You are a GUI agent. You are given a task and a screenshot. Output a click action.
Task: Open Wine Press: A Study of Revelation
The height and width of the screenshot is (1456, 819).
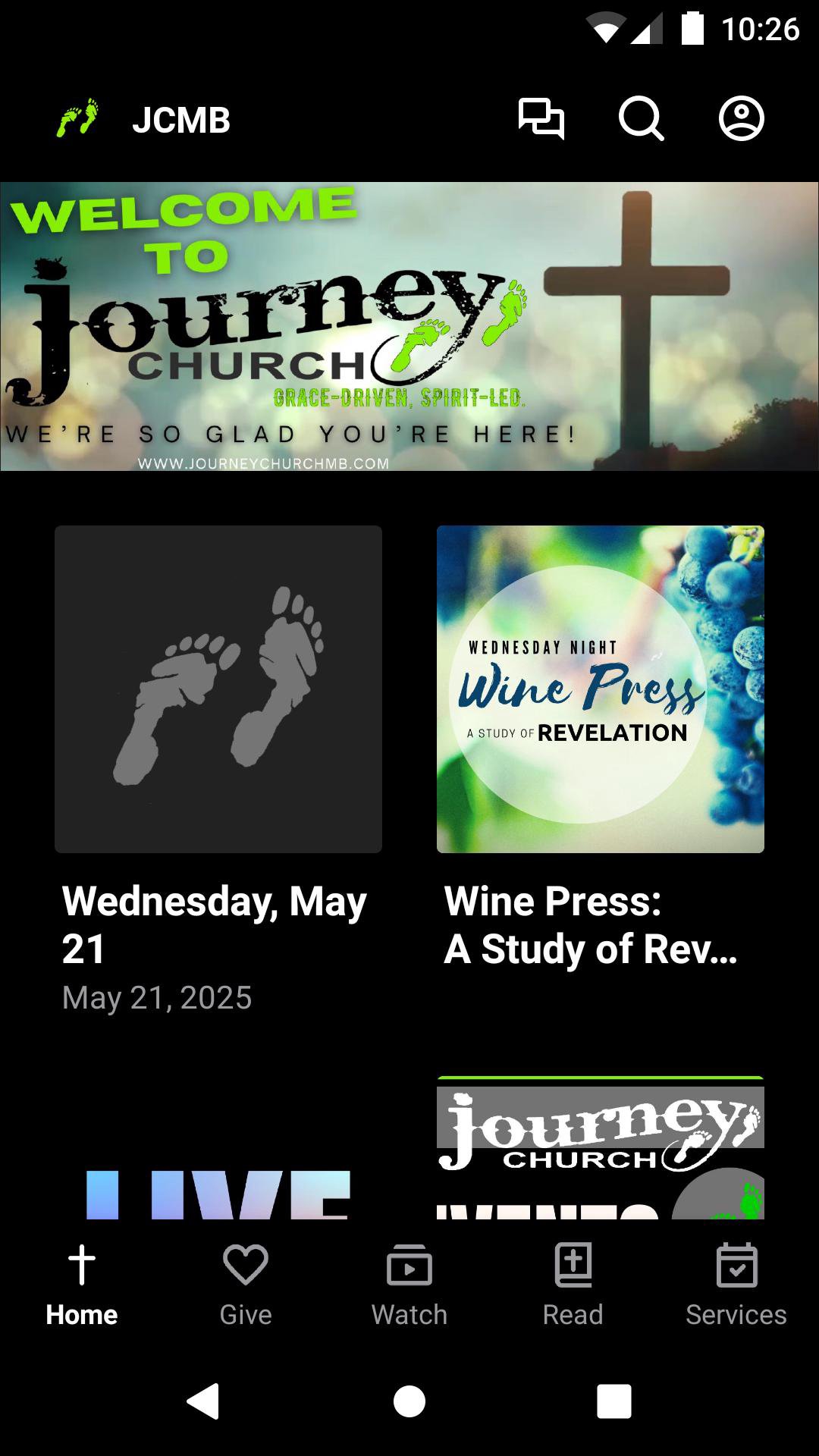[600, 689]
